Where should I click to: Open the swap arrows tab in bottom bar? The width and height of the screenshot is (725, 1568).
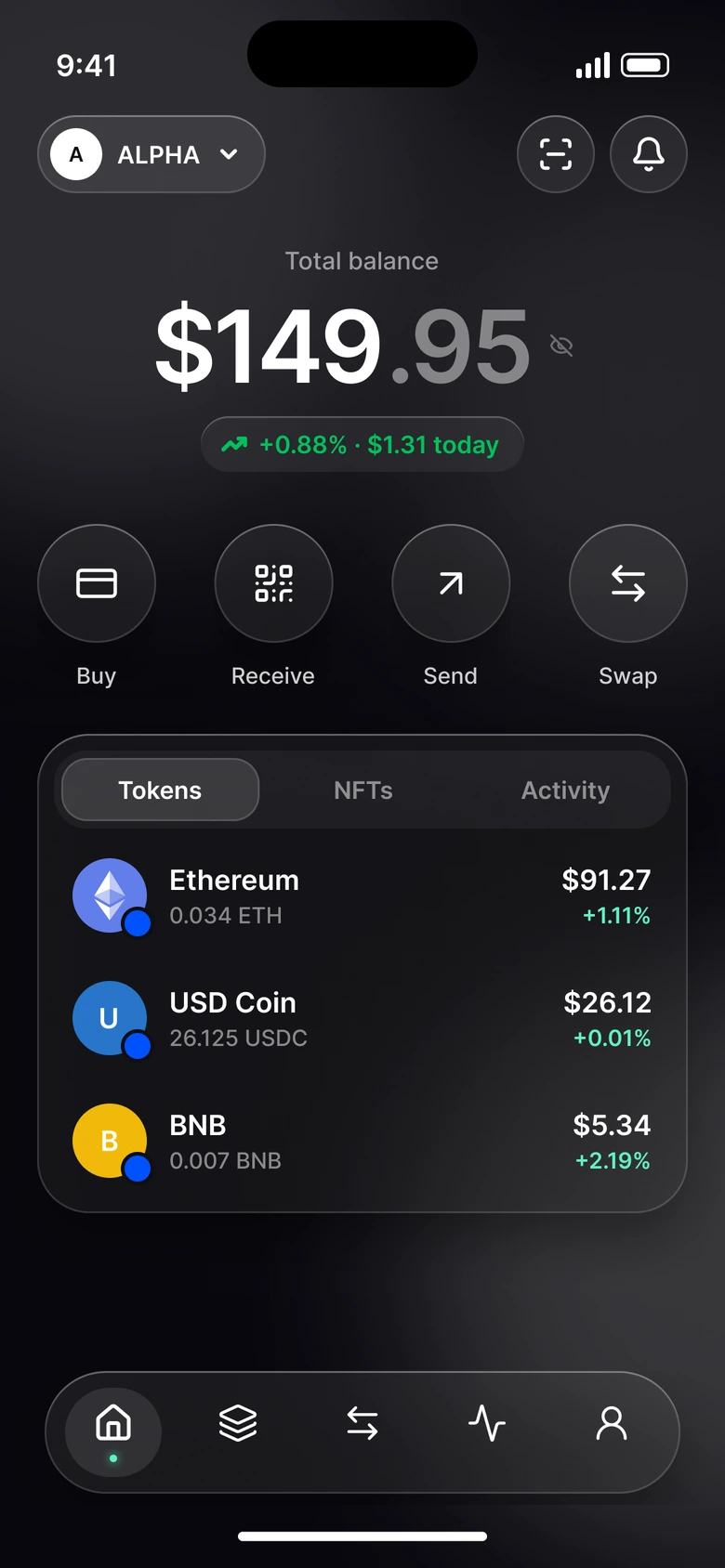point(362,1423)
